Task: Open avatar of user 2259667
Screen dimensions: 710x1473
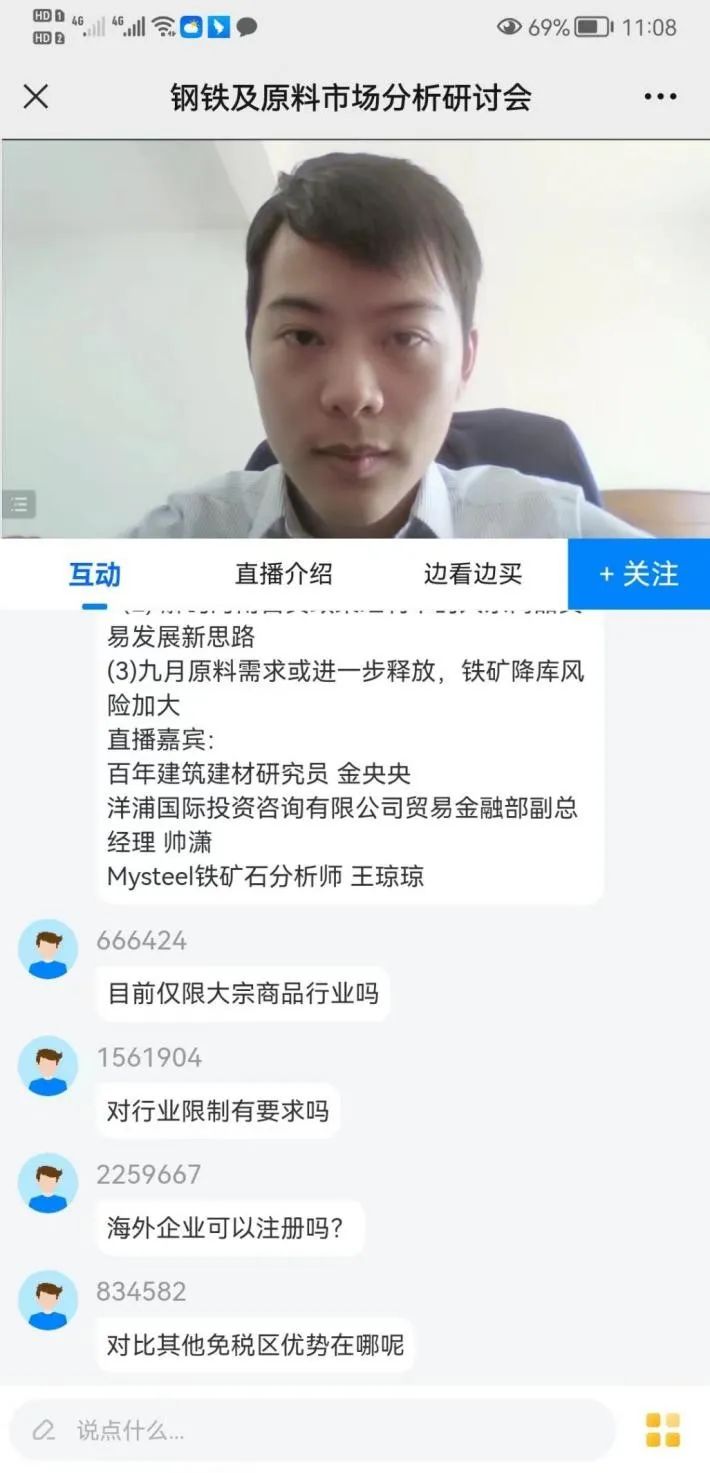Action: (x=47, y=1183)
